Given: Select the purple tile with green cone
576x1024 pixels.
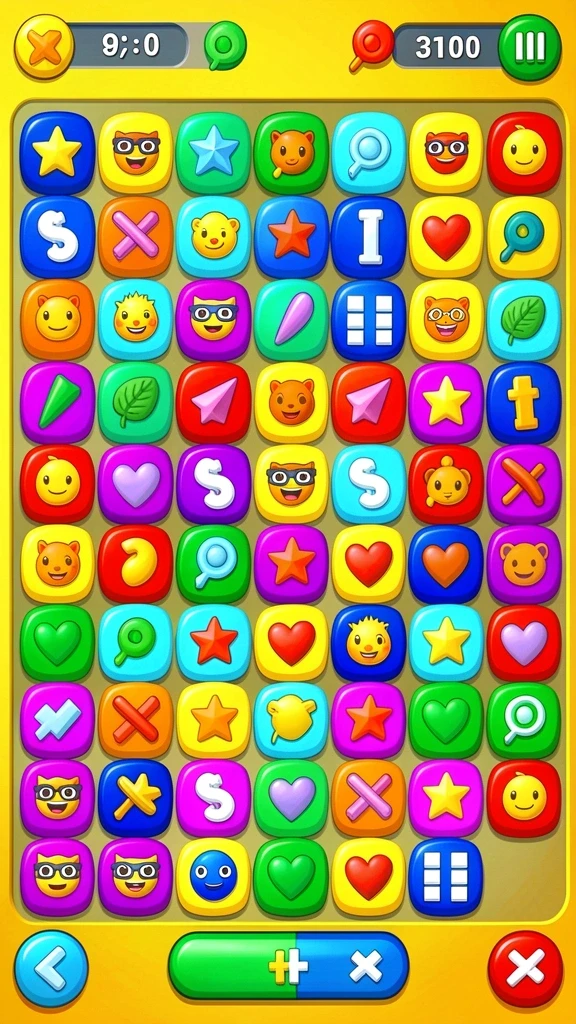Looking at the screenshot, I should click(57, 404).
